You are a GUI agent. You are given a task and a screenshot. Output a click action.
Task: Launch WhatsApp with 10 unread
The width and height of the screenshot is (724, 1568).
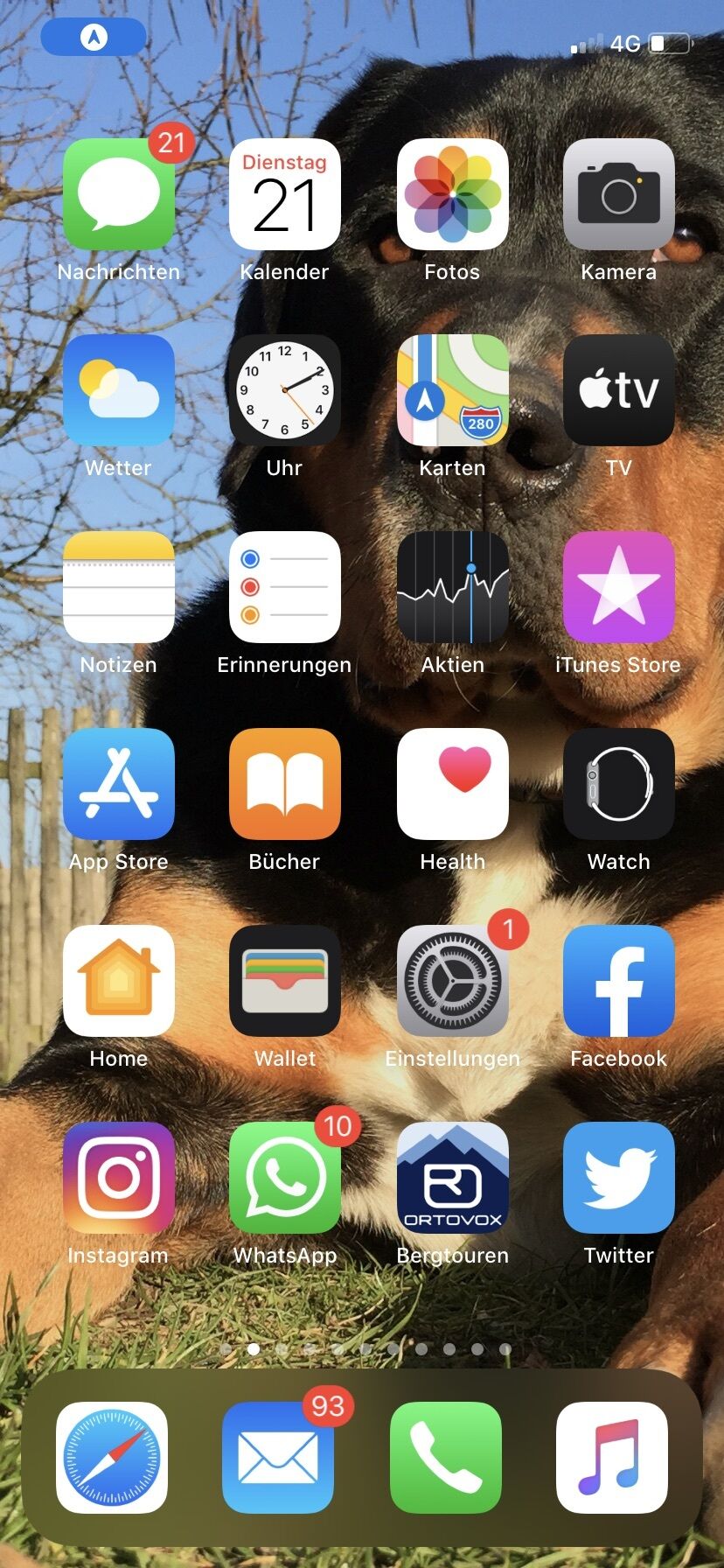coord(285,1178)
